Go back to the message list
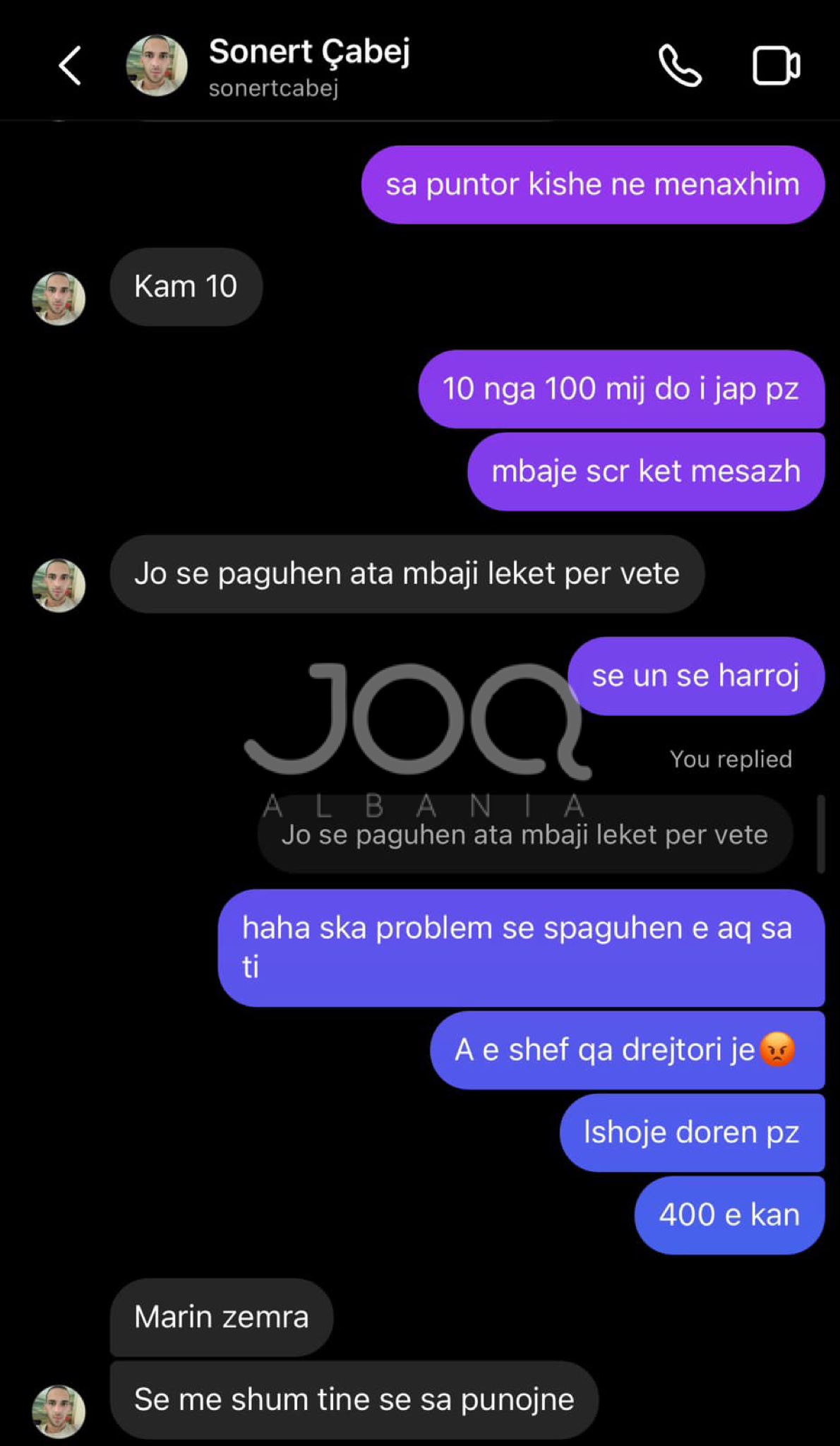This screenshot has height=1446, width=840. [x=69, y=66]
